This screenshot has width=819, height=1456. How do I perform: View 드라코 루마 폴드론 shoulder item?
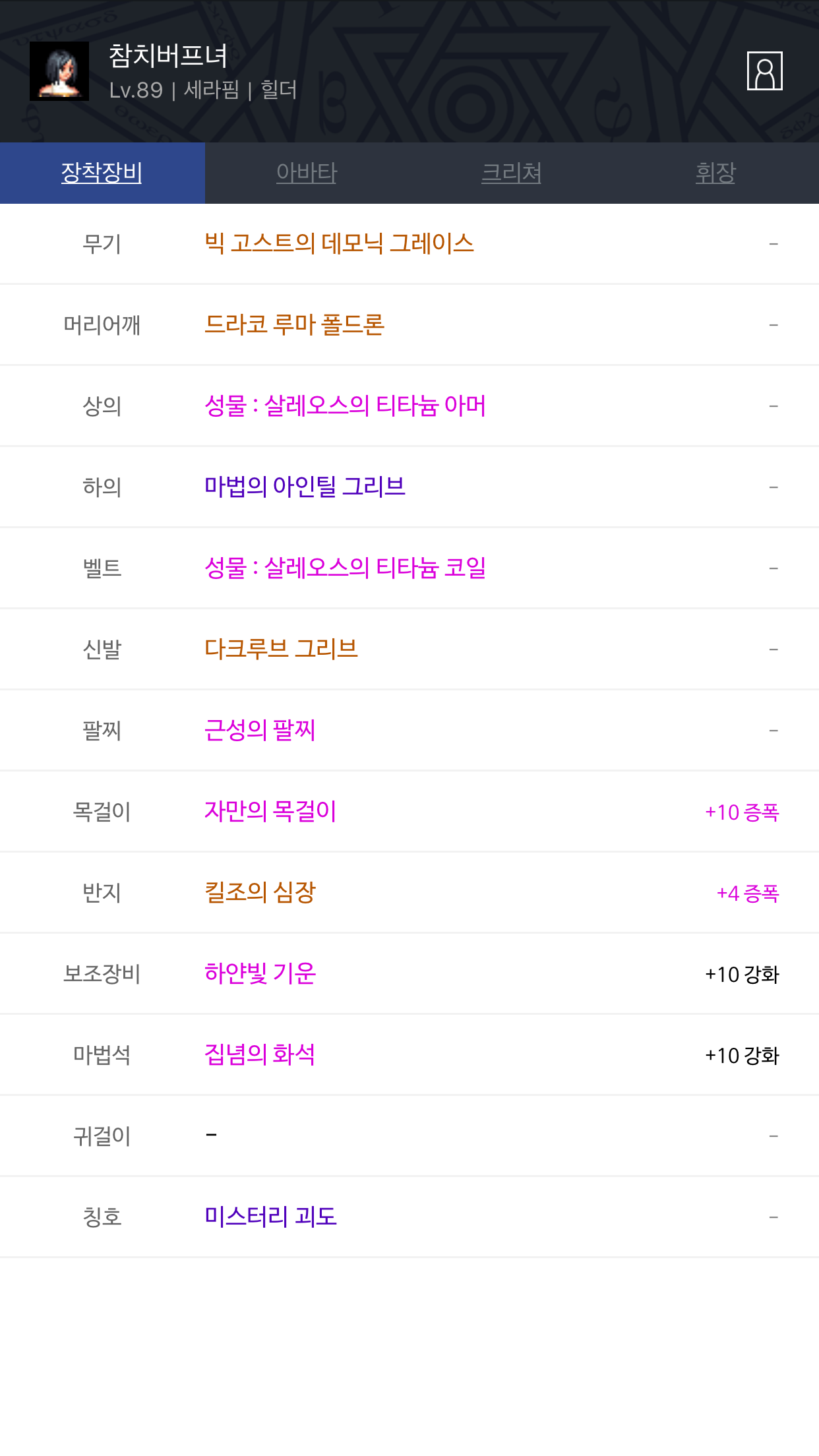(x=294, y=324)
